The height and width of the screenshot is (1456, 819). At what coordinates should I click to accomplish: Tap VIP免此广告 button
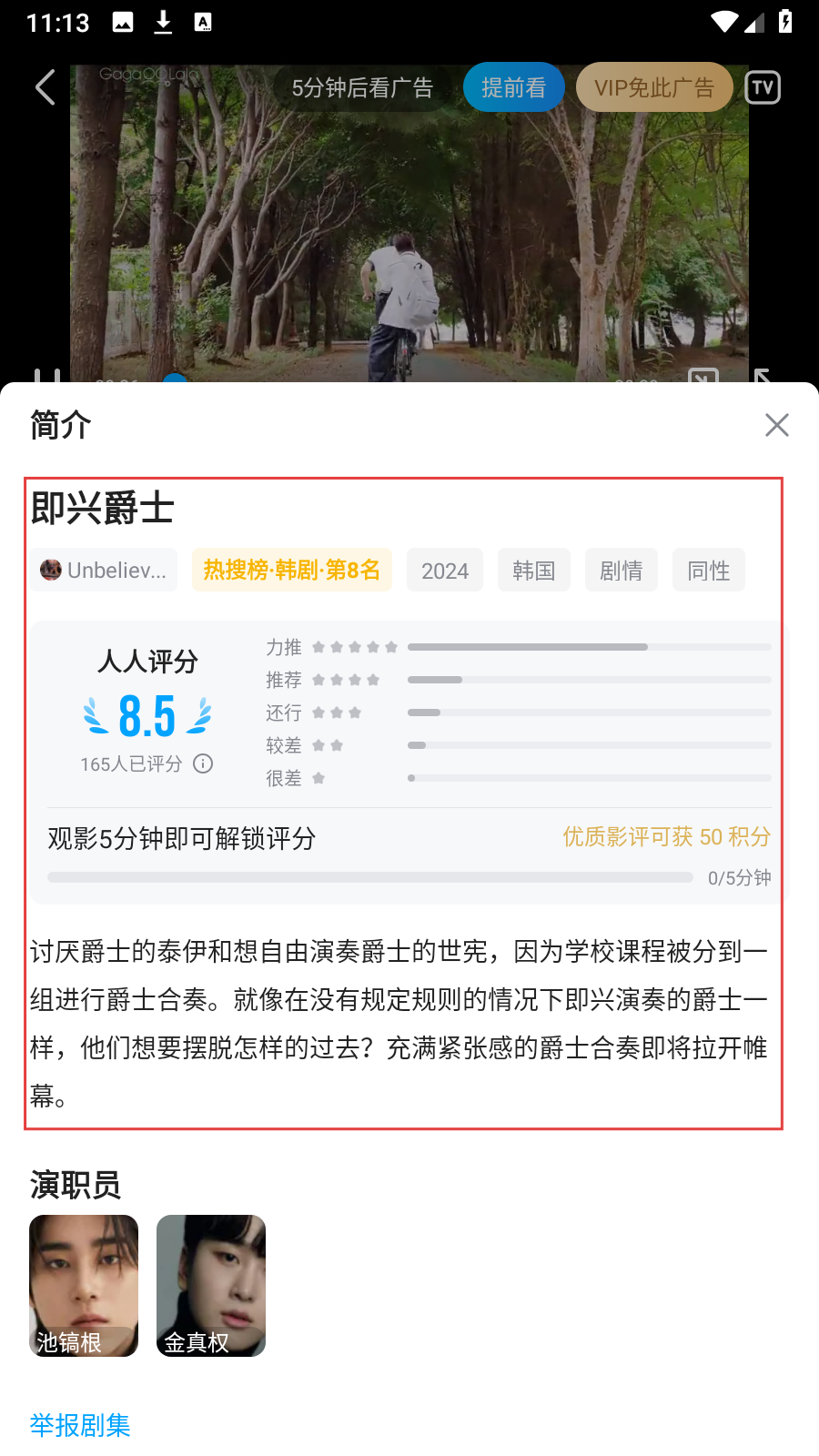[x=654, y=87]
